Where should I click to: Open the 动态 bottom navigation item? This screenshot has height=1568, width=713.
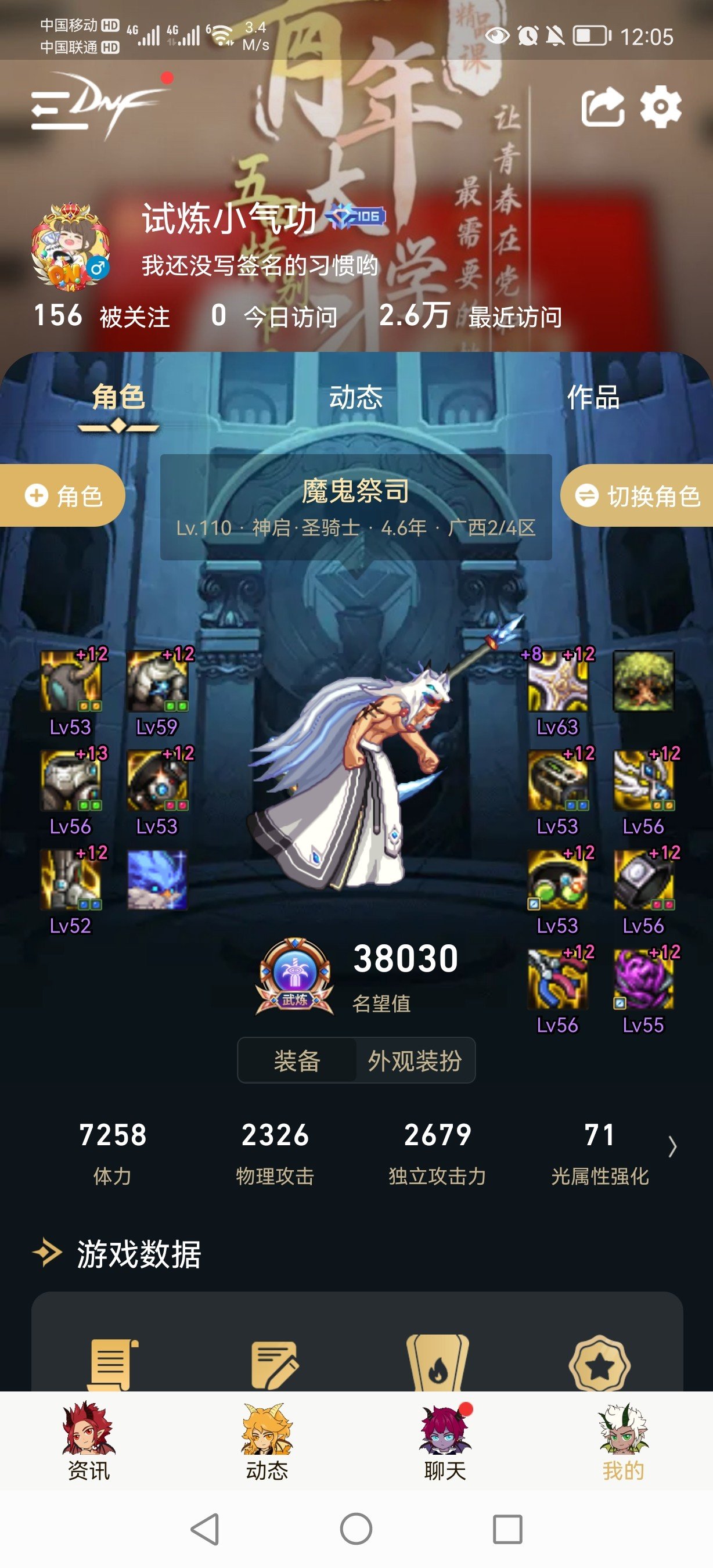pyautogui.click(x=267, y=1441)
